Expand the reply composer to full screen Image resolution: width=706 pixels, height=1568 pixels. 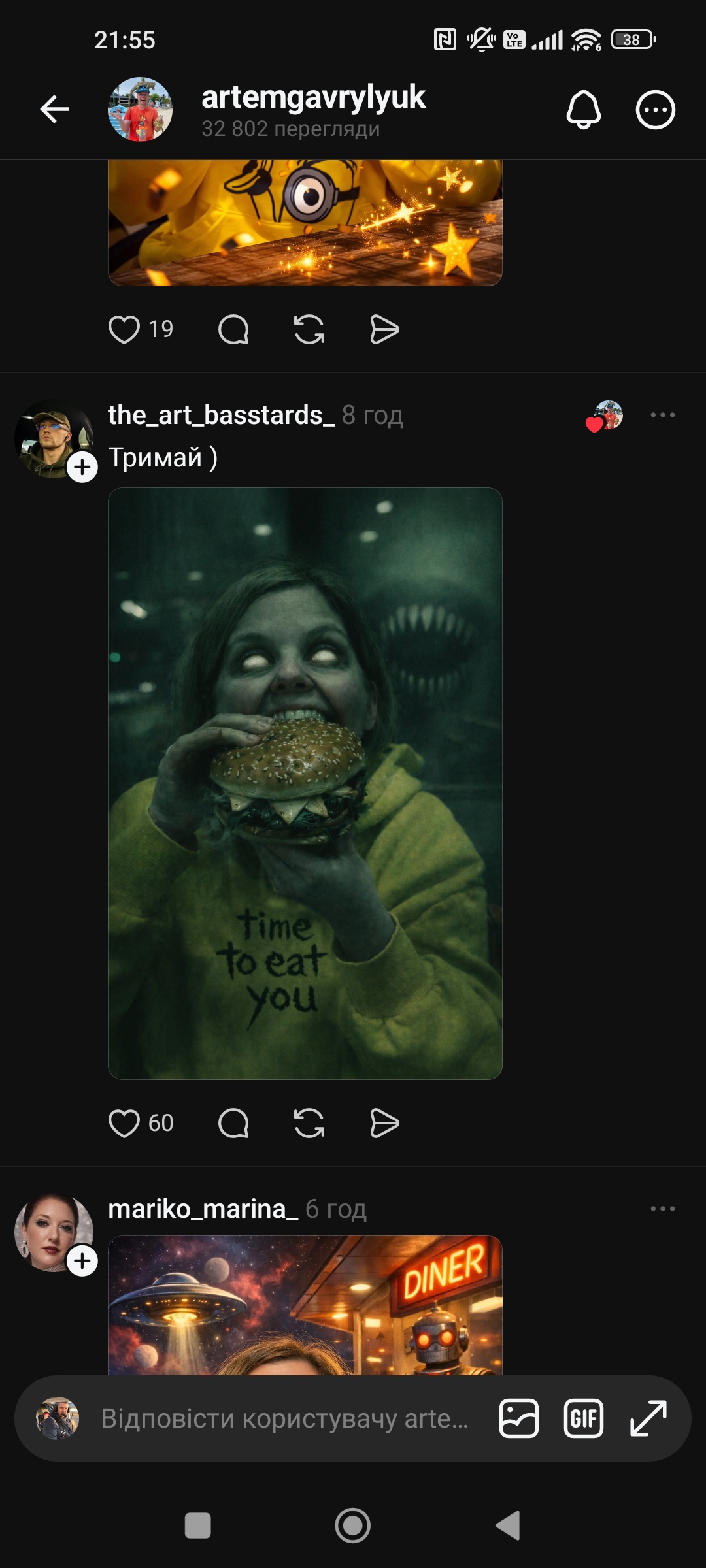tap(648, 1418)
